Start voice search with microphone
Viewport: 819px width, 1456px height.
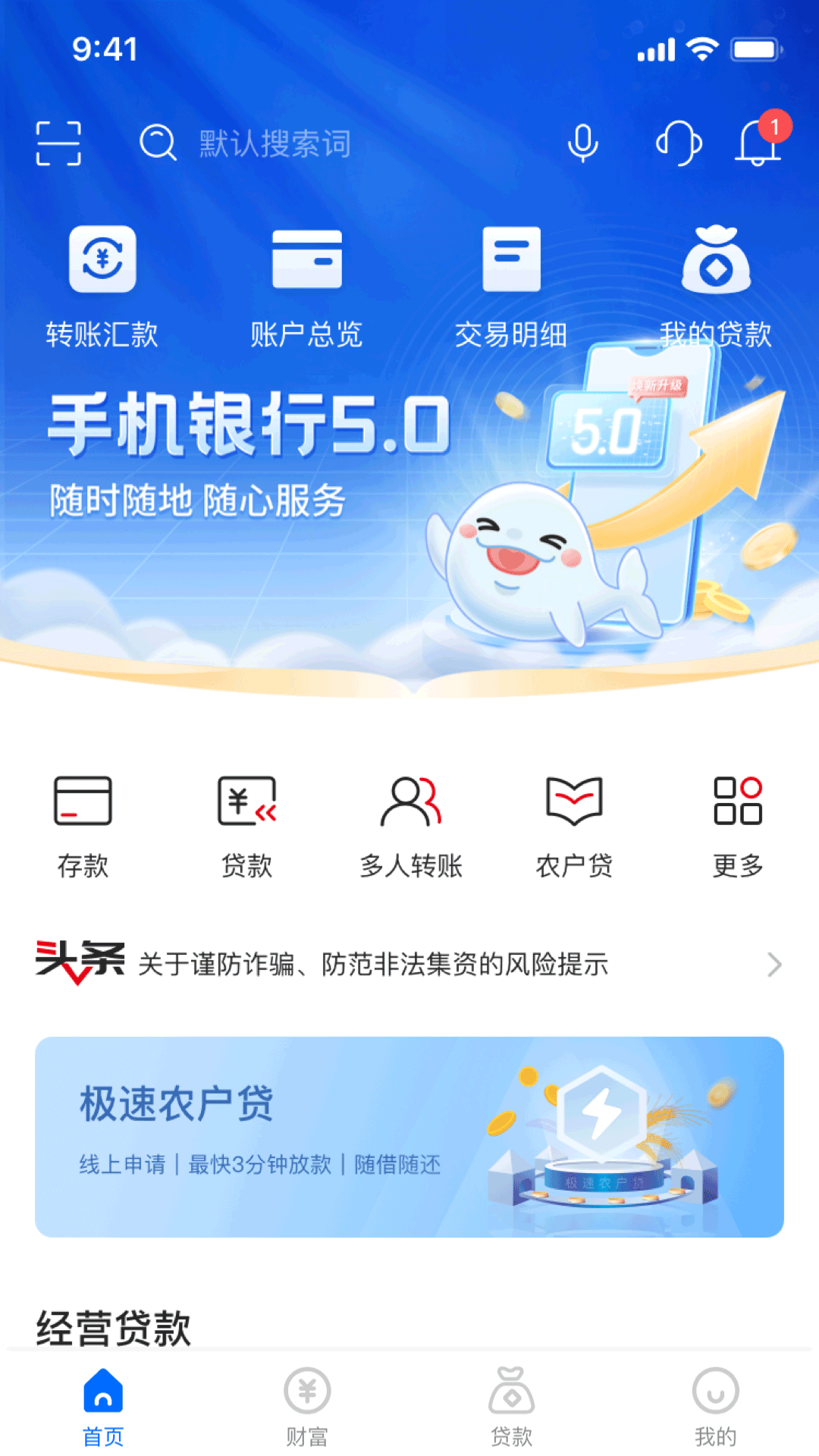(582, 143)
